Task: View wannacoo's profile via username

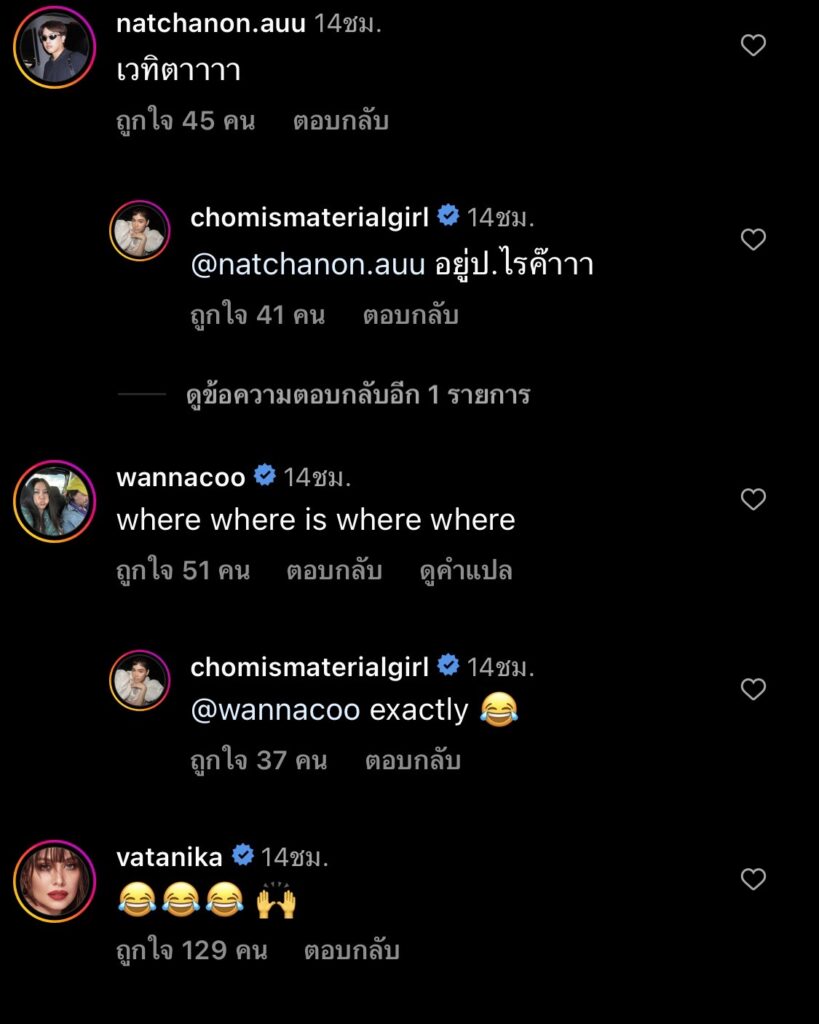Action: [180, 477]
